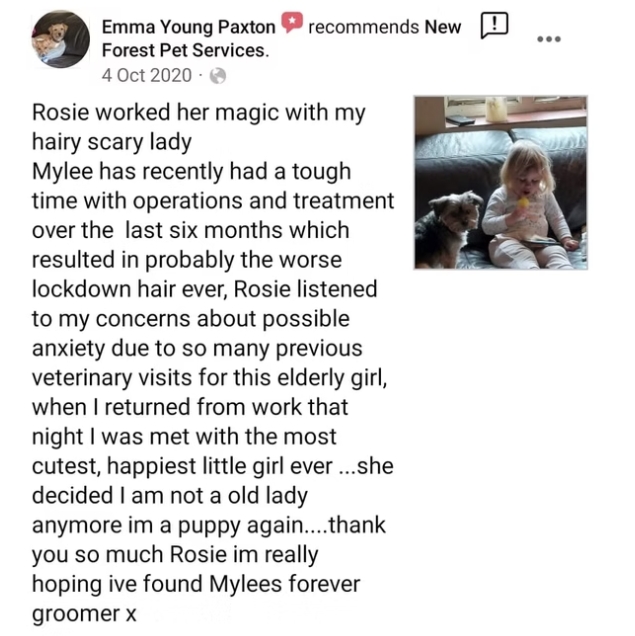Open the New Forest Pet Services page

tap(185, 50)
